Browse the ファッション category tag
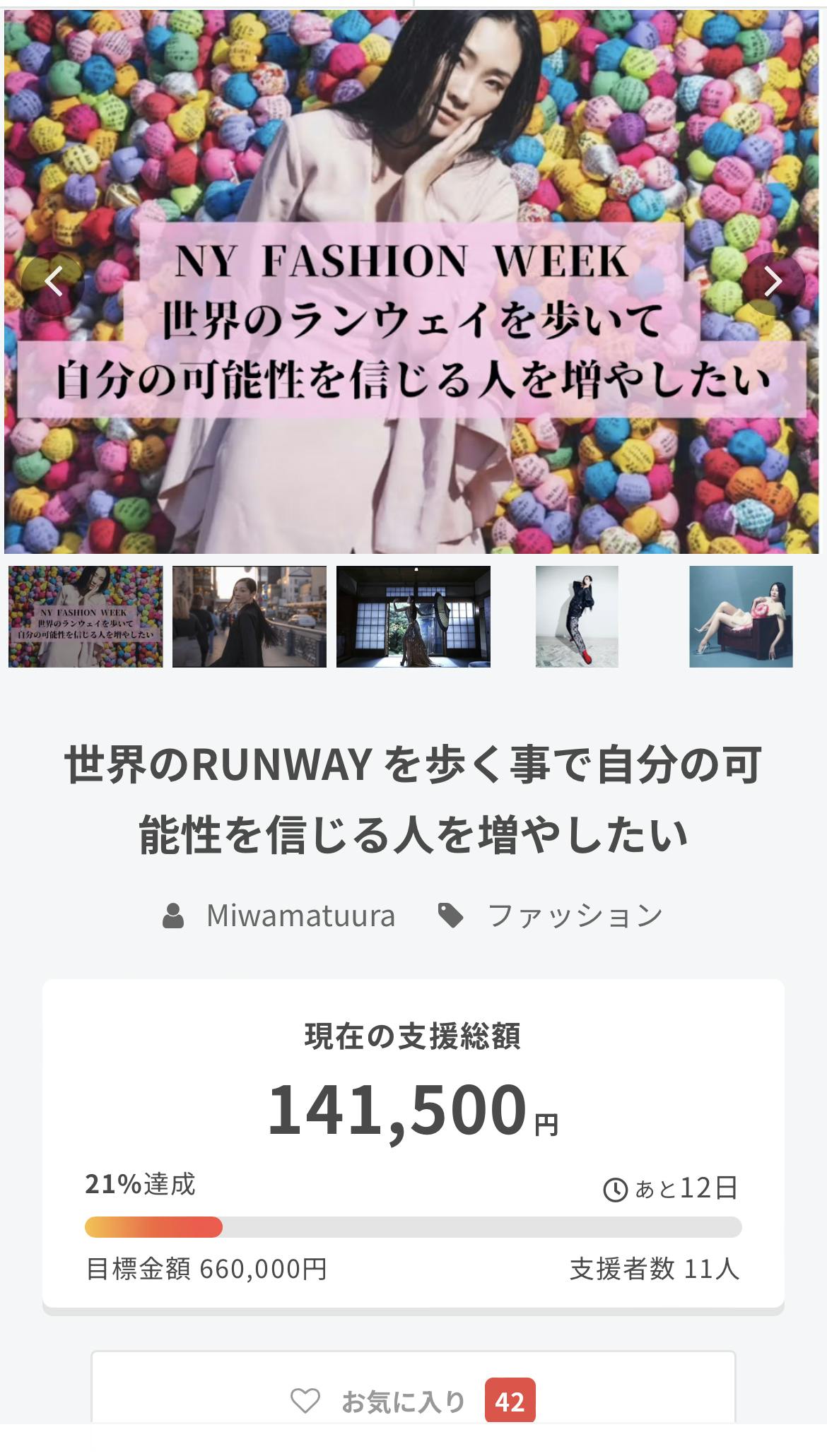Screen dimensions: 827x1456 tap(575, 916)
